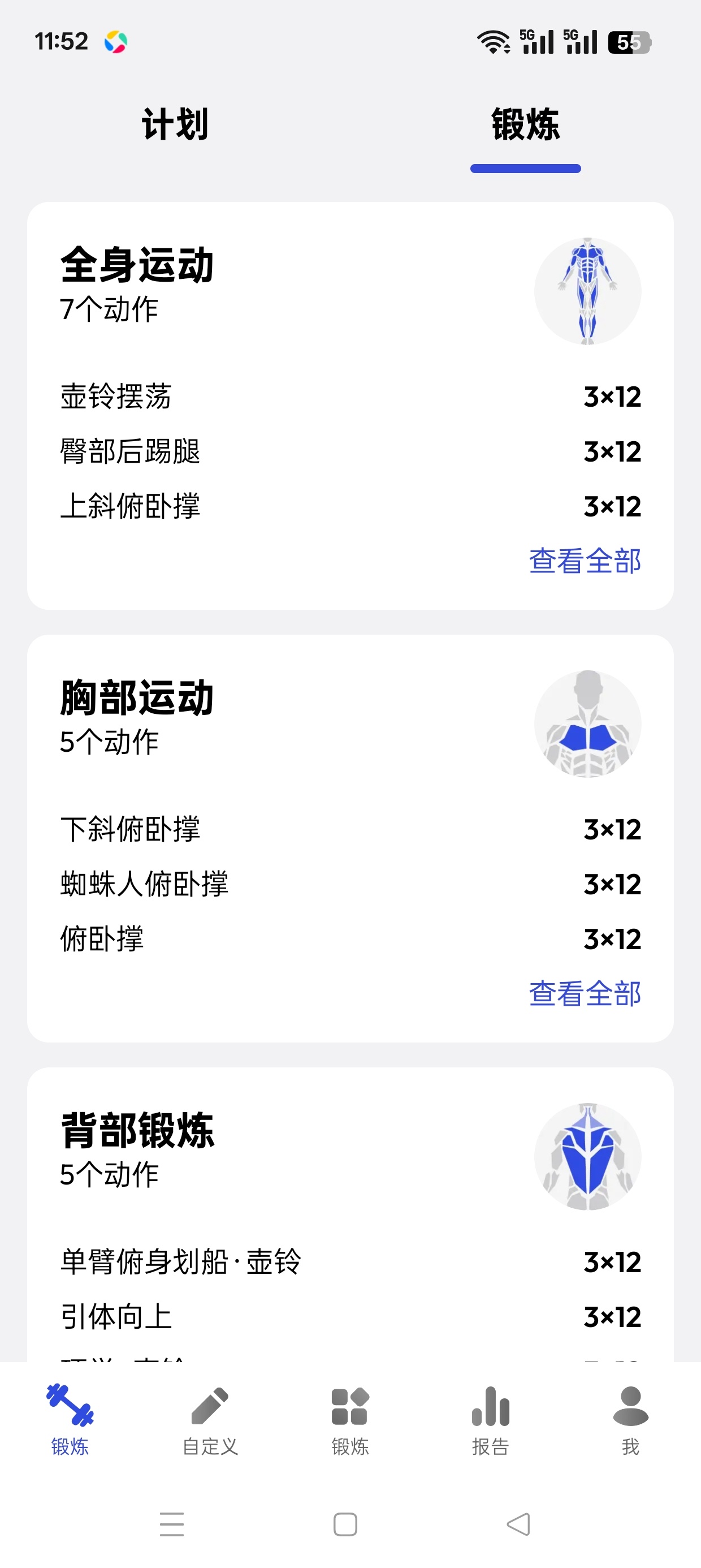
Task: Open the 背部锻炼 workout card
Action: pyautogui.click(x=350, y=1214)
